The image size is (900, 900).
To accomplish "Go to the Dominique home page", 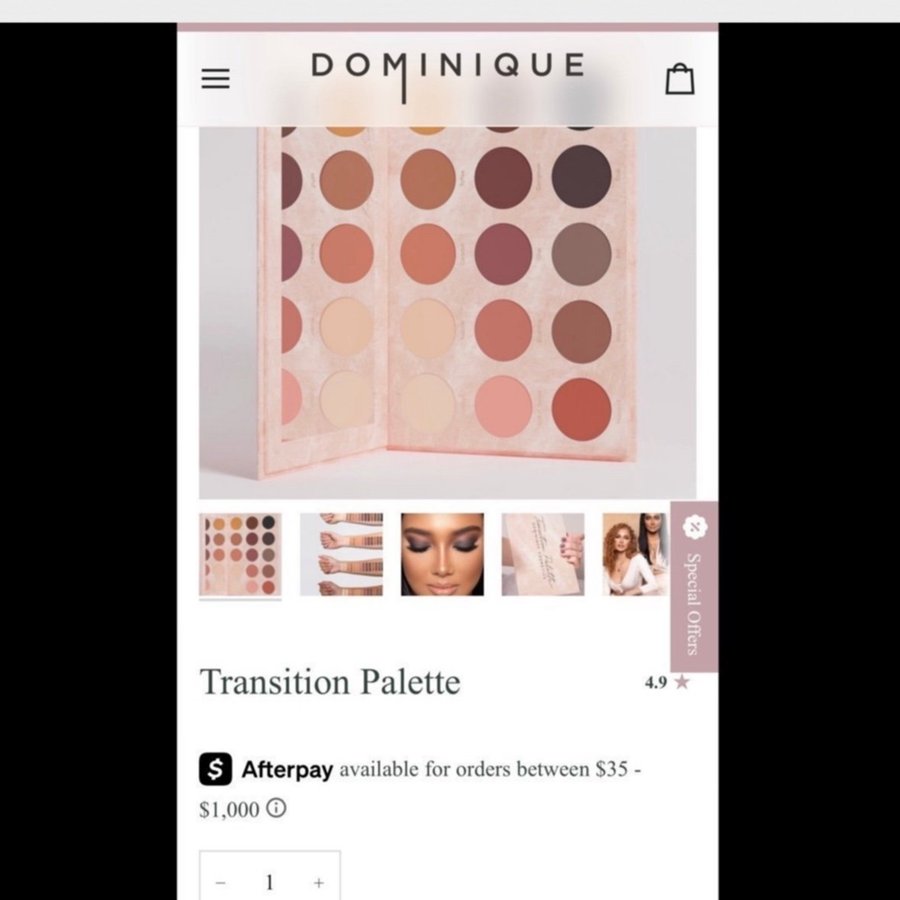I will pos(447,68).
